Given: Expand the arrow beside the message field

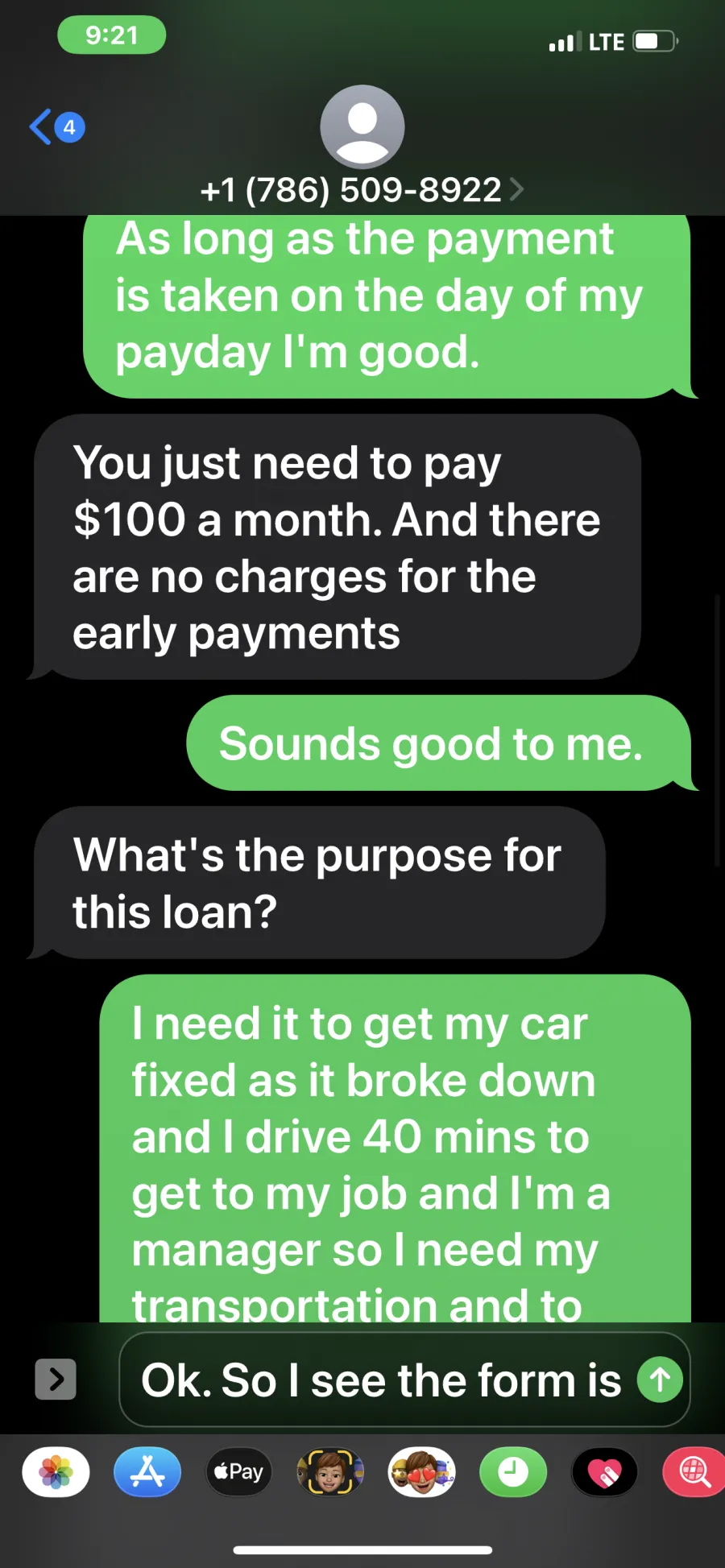Looking at the screenshot, I should pyautogui.click(x=56, y=1380).
